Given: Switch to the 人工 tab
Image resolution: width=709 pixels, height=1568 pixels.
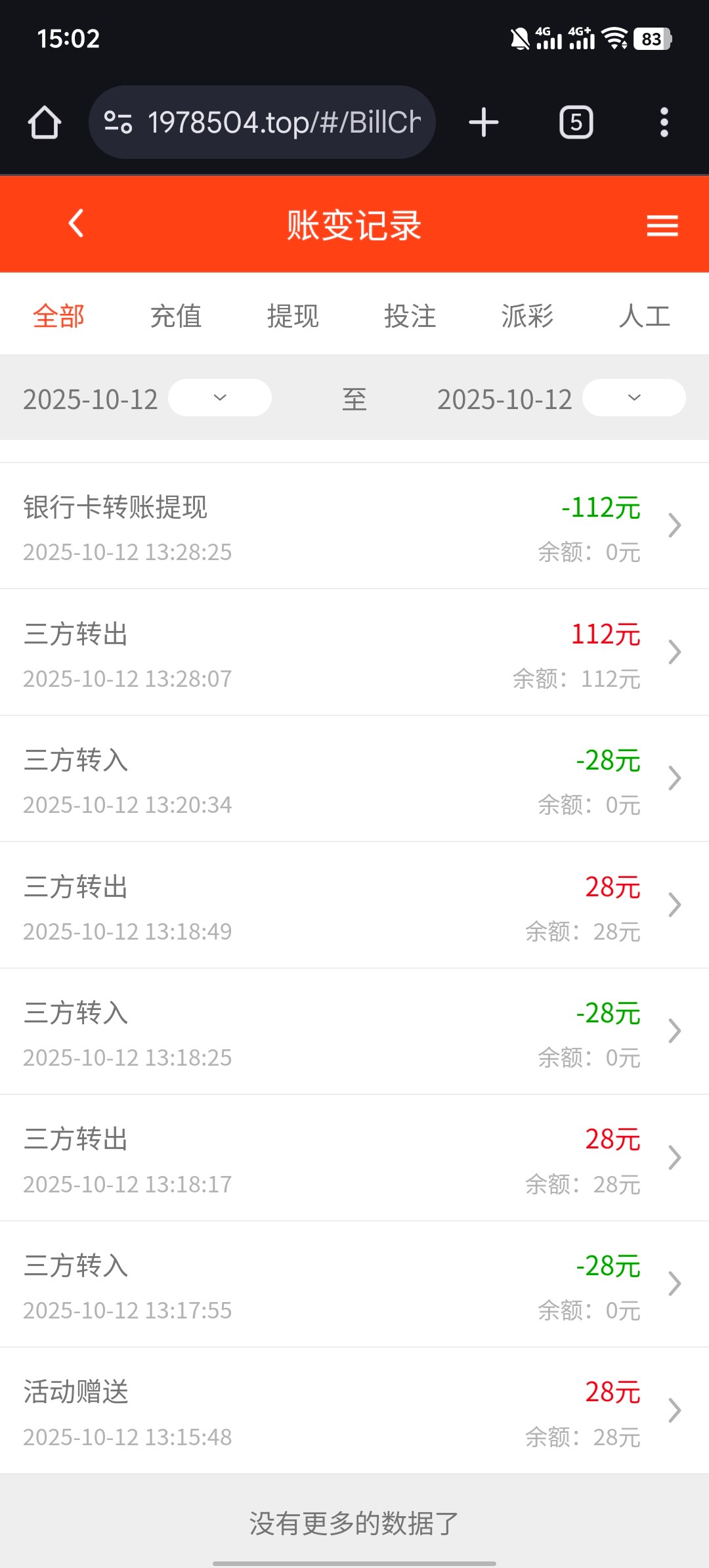Looking at the screenshot, I should tap(644, 316).
